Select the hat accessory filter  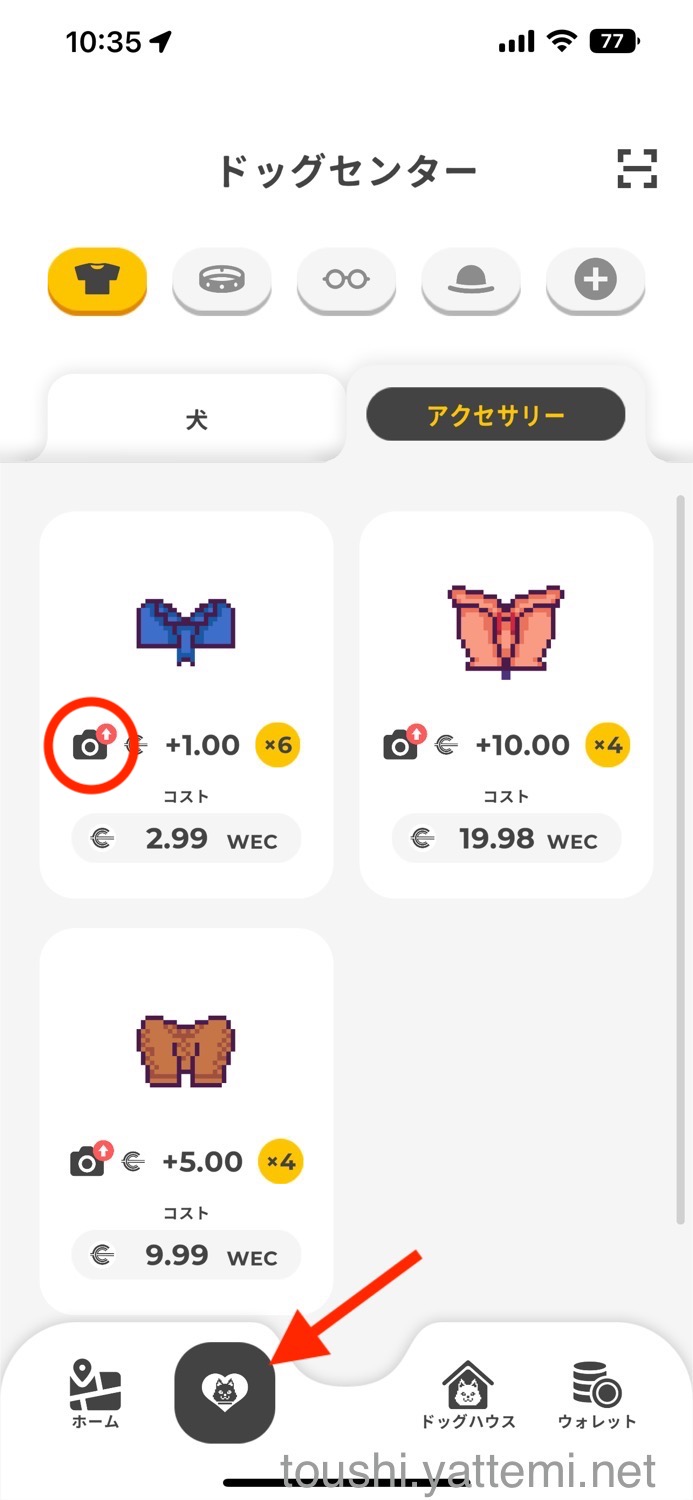click(x=470, y=281)
